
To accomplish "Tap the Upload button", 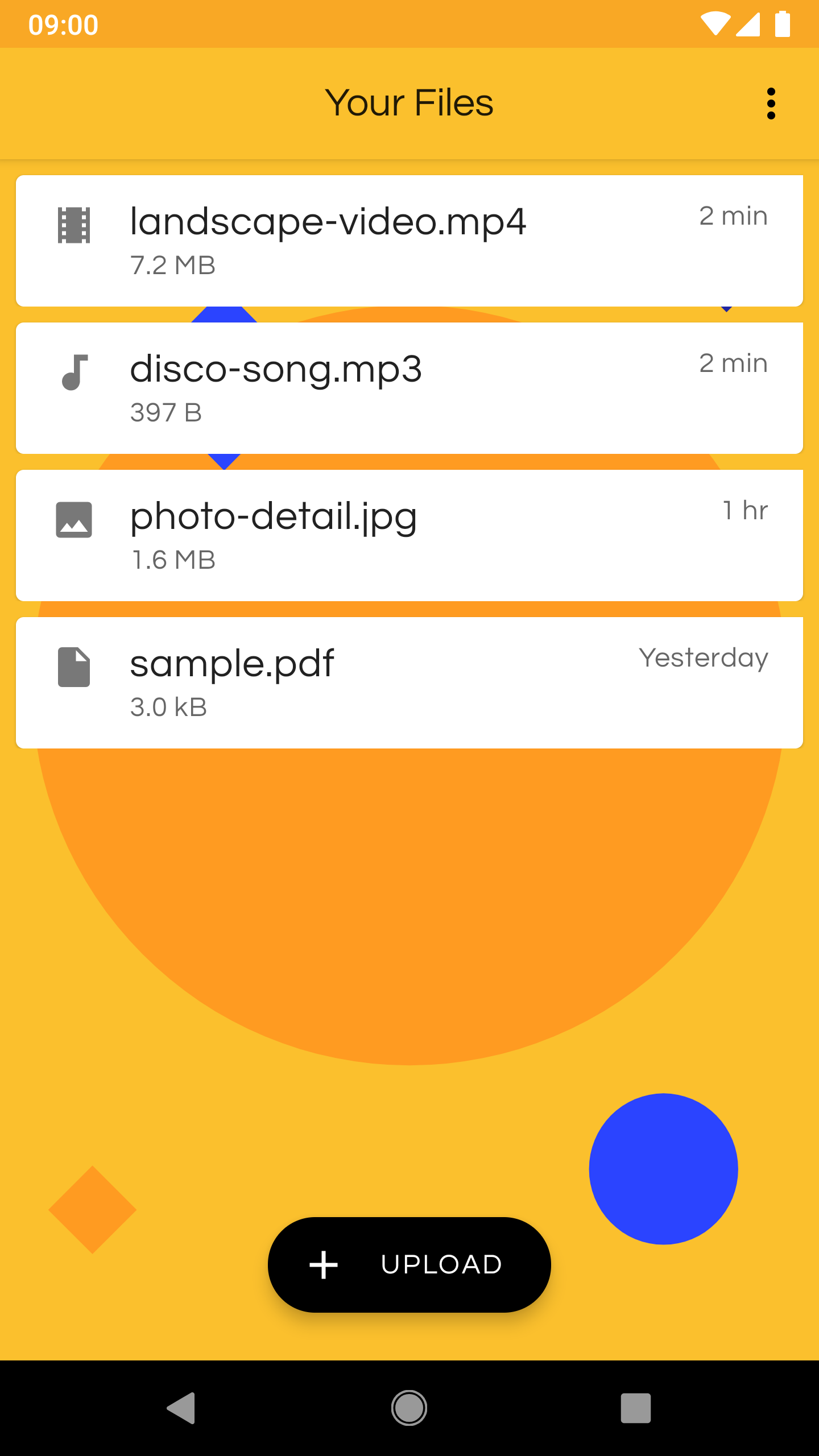I will 409,1264.
